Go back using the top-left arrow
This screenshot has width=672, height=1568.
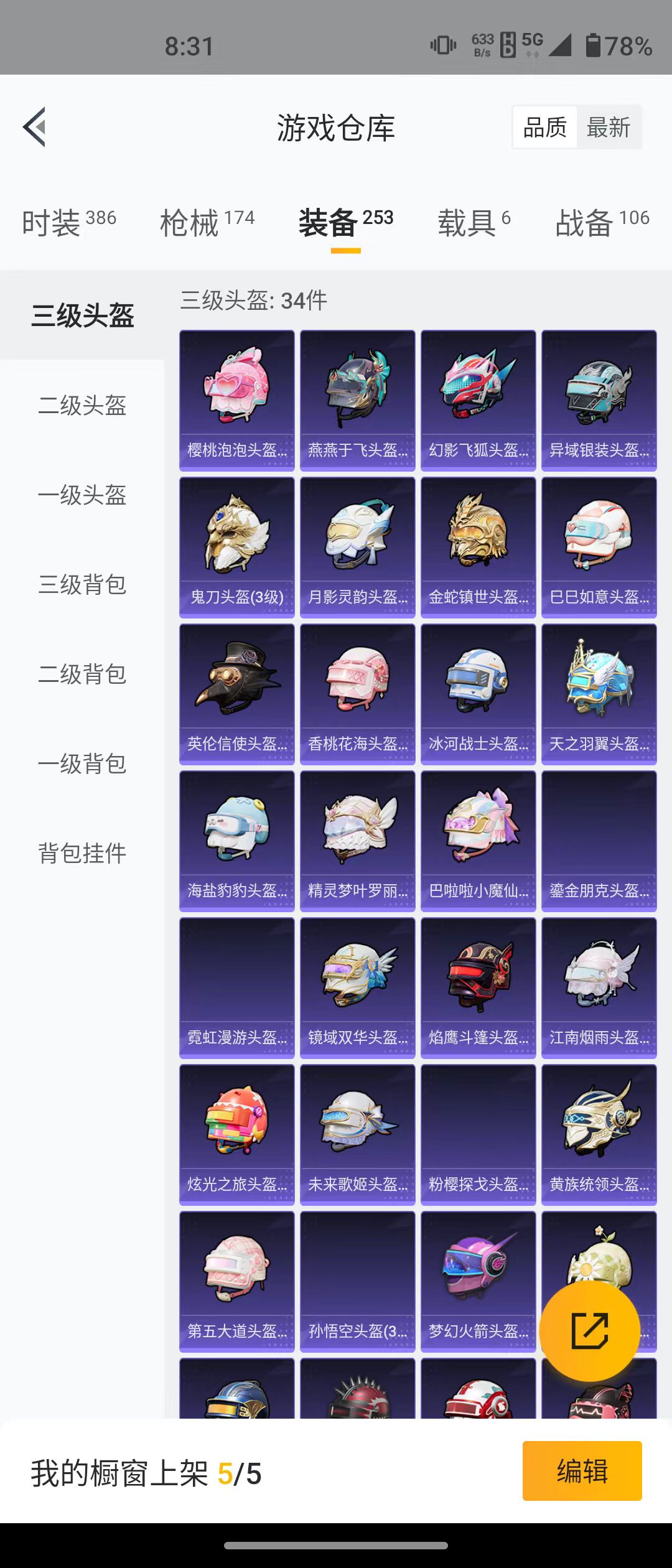pos(35,127)
